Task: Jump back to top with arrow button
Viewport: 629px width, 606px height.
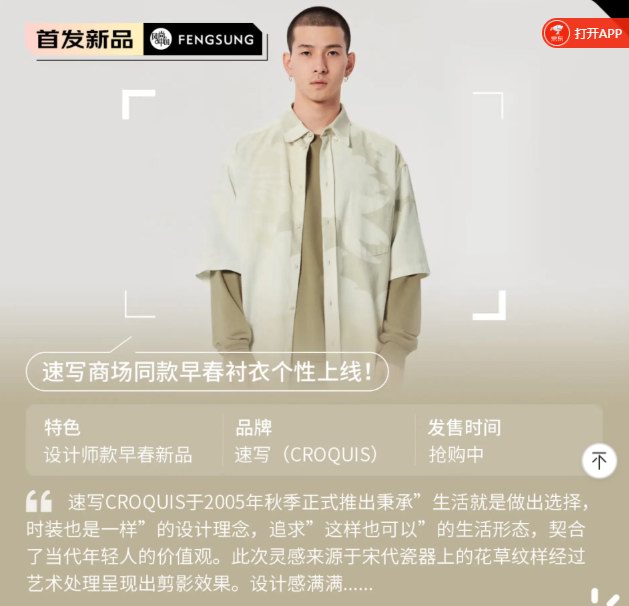Action: (598, 460)
